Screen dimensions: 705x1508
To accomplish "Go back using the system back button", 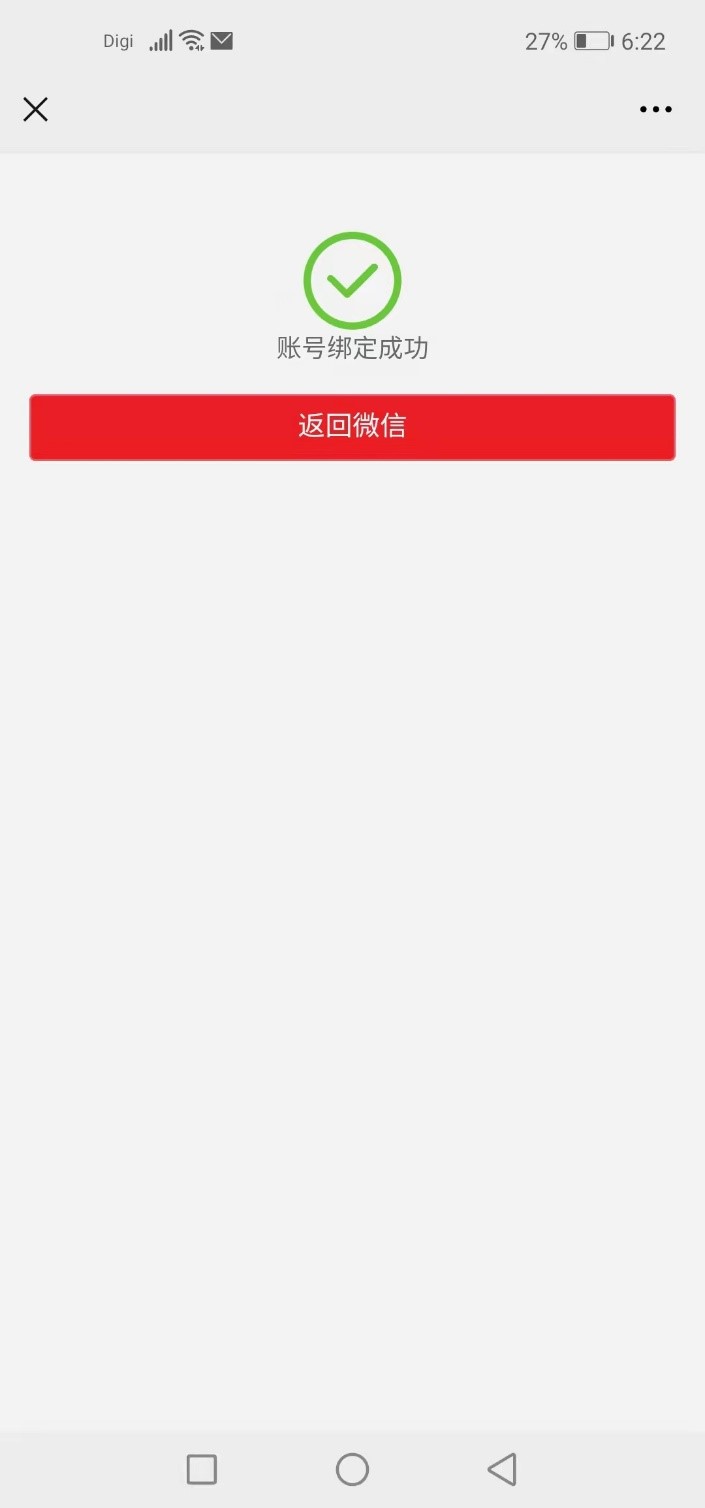I will coord(502,1469).
